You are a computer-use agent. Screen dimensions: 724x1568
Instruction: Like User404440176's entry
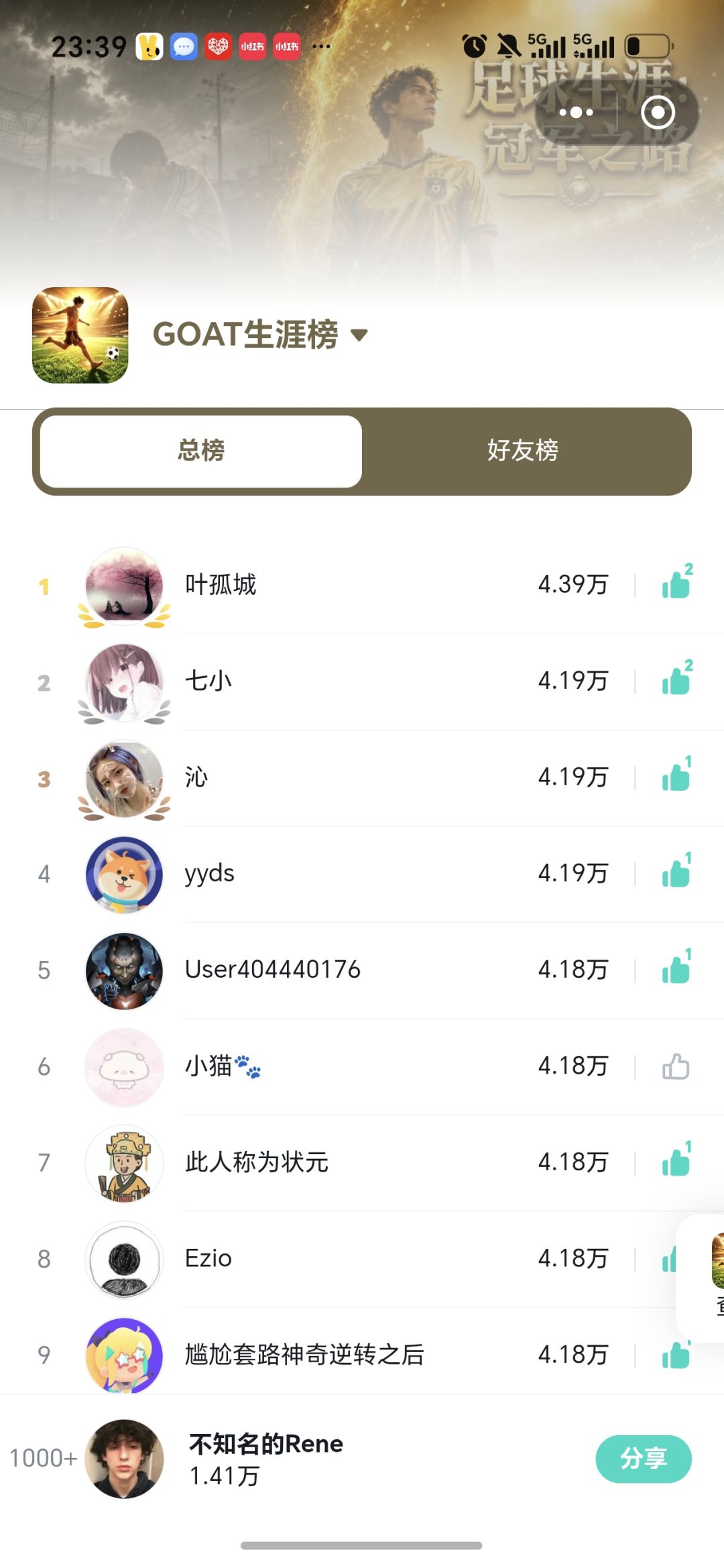(x=676, y=968)
